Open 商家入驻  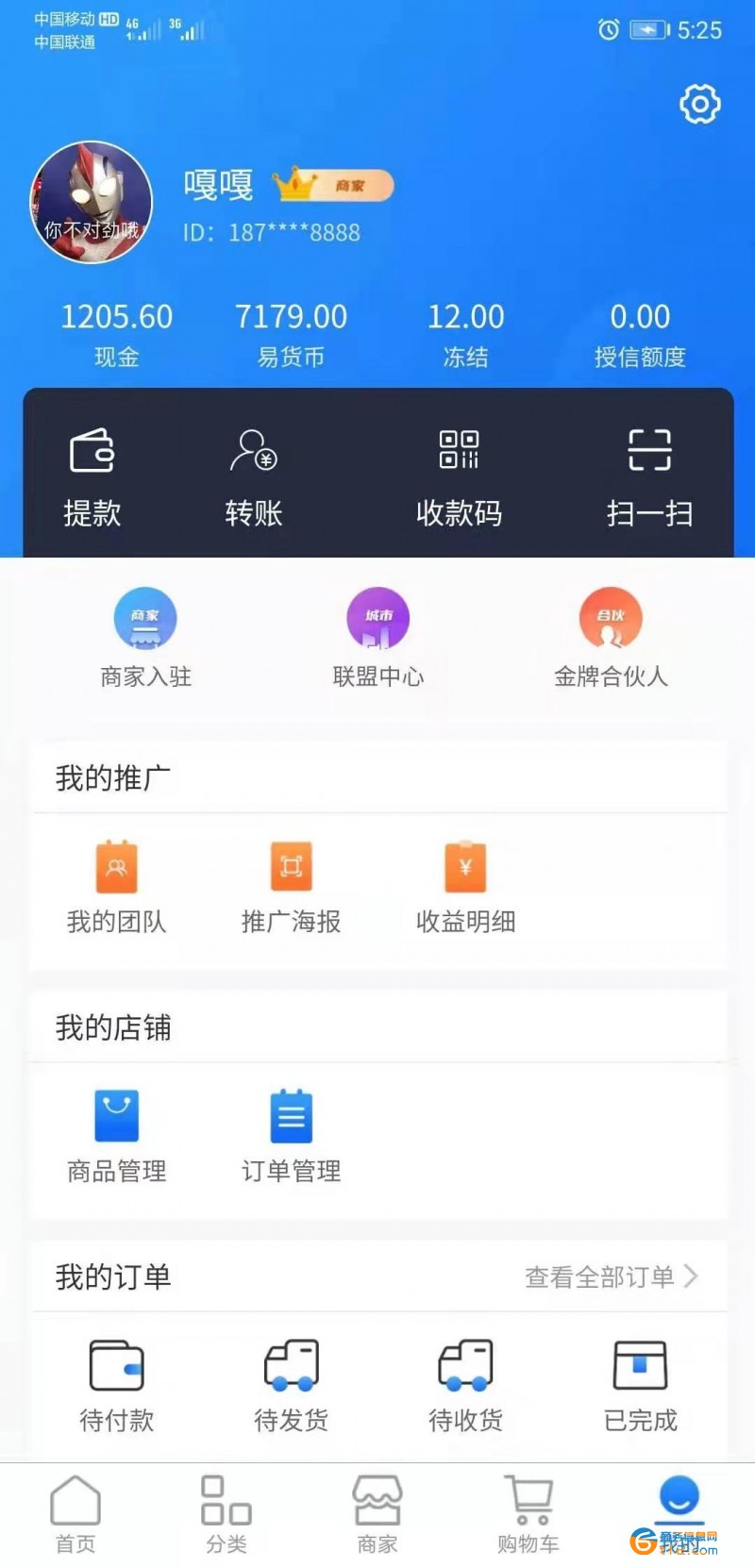[x=145, y=636]
